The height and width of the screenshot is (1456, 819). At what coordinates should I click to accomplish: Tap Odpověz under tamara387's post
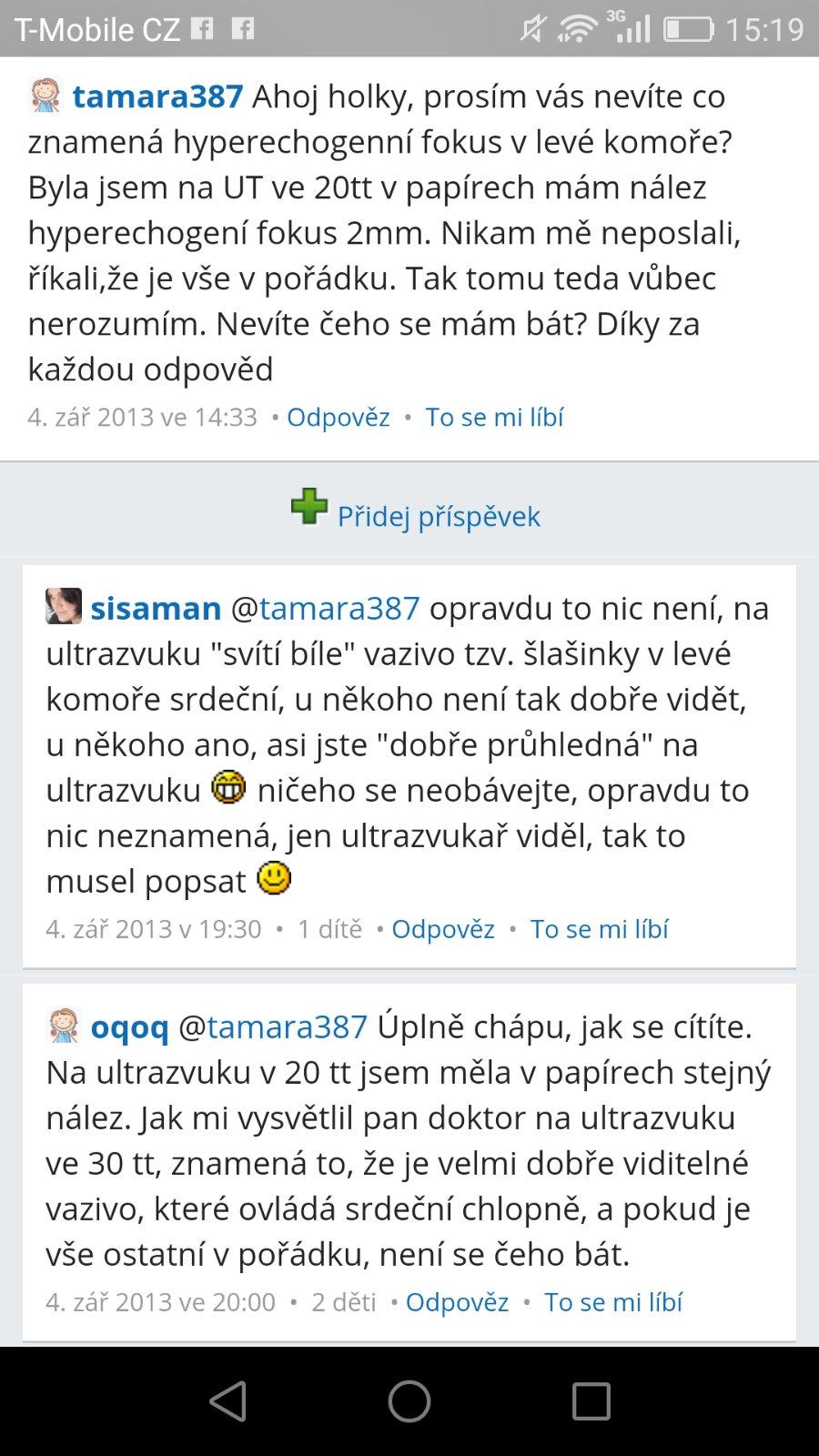tap(338, 418)
